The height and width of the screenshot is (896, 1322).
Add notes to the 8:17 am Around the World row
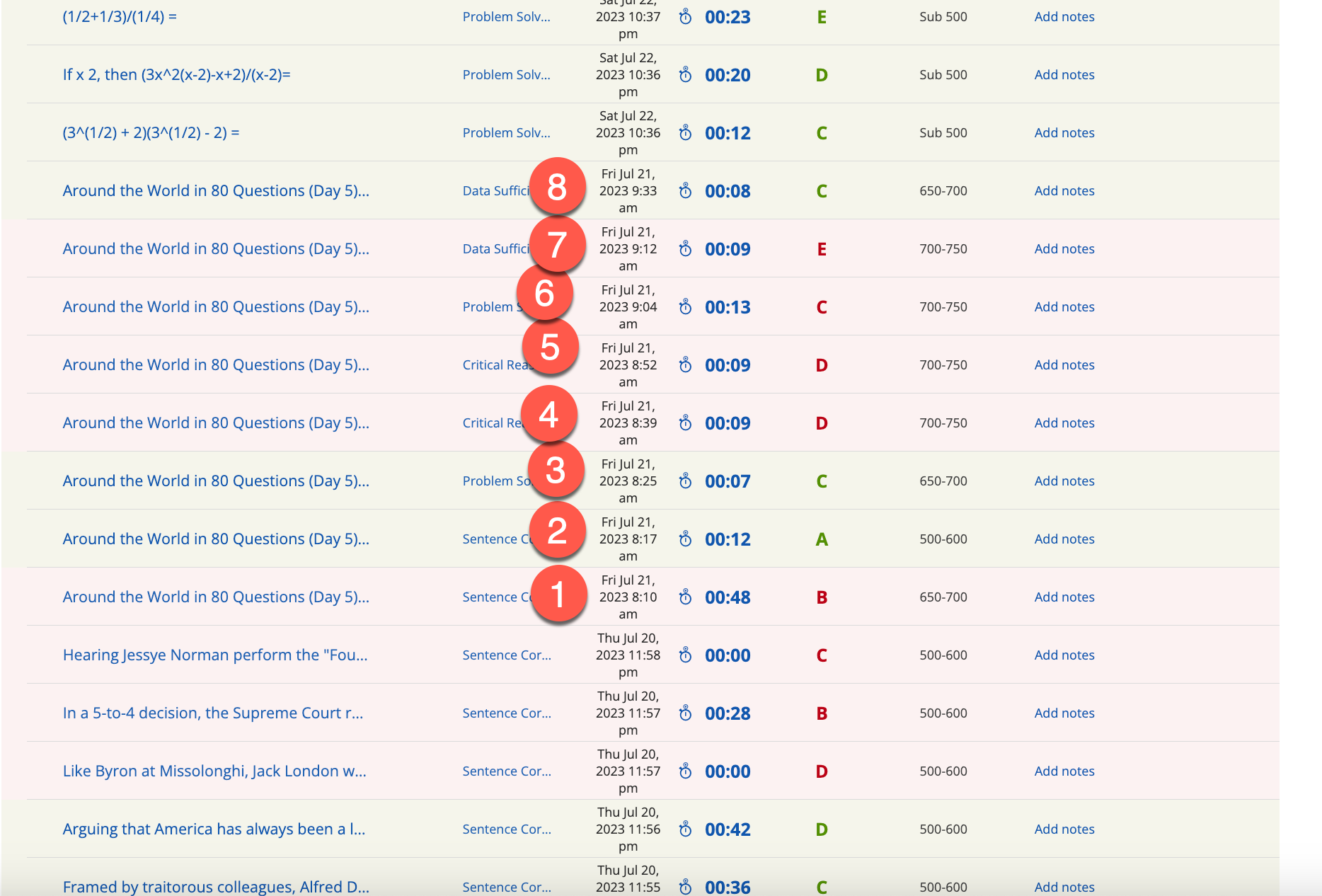pos(1064,539)
